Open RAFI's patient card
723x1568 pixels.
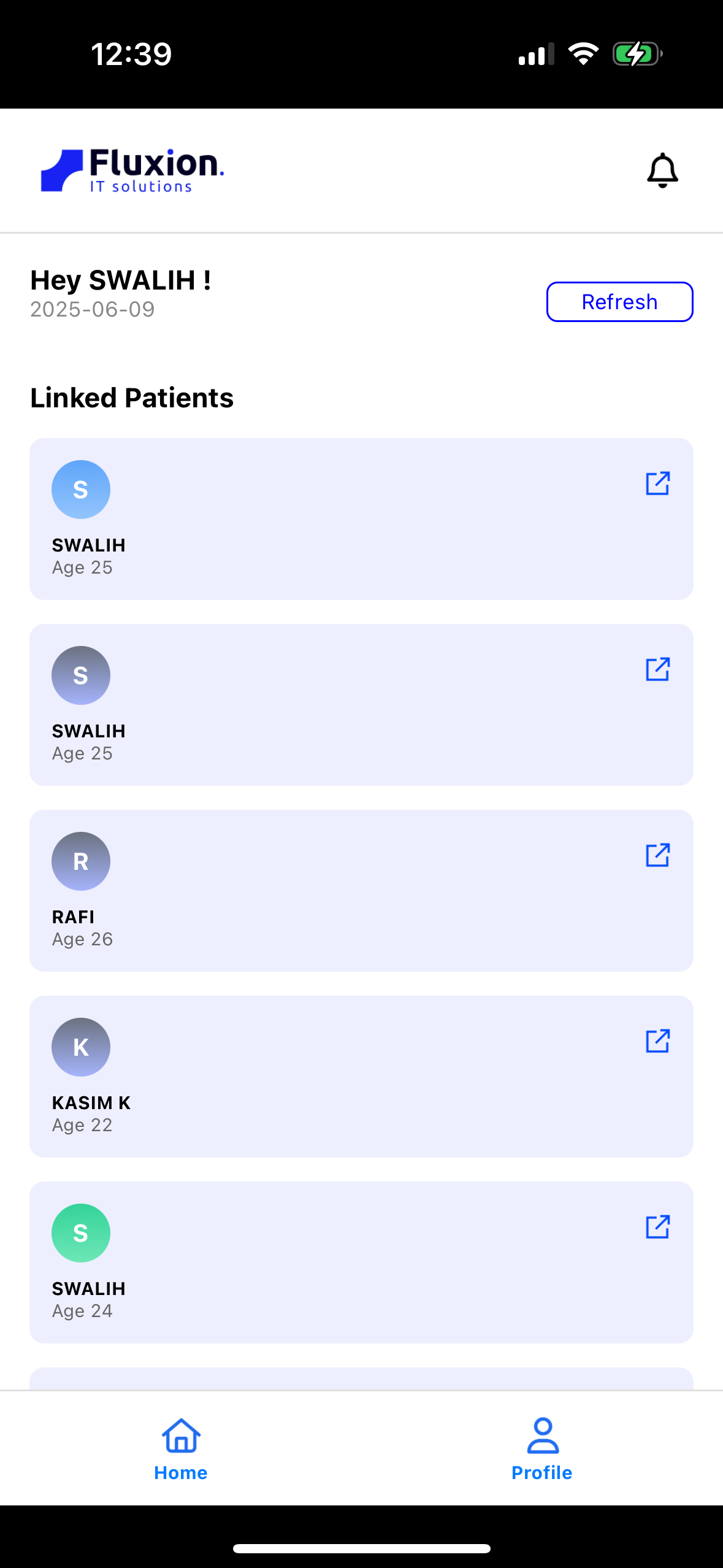361,890
